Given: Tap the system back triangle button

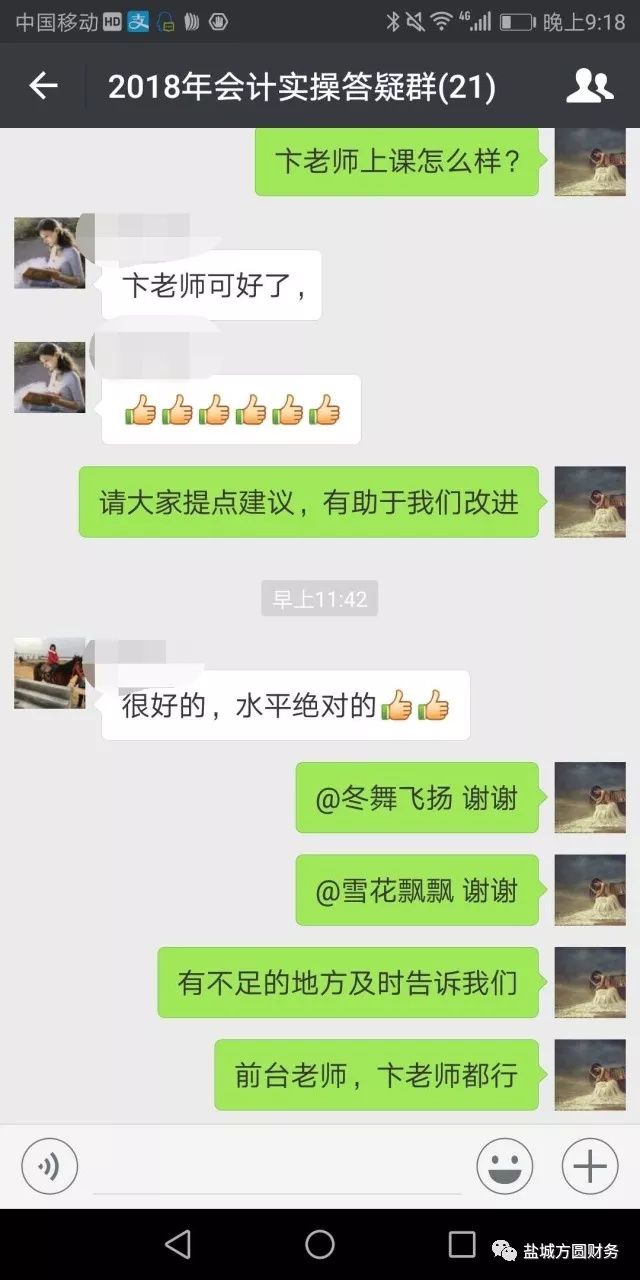Looking at the screenshot, I should (178, 1244).
